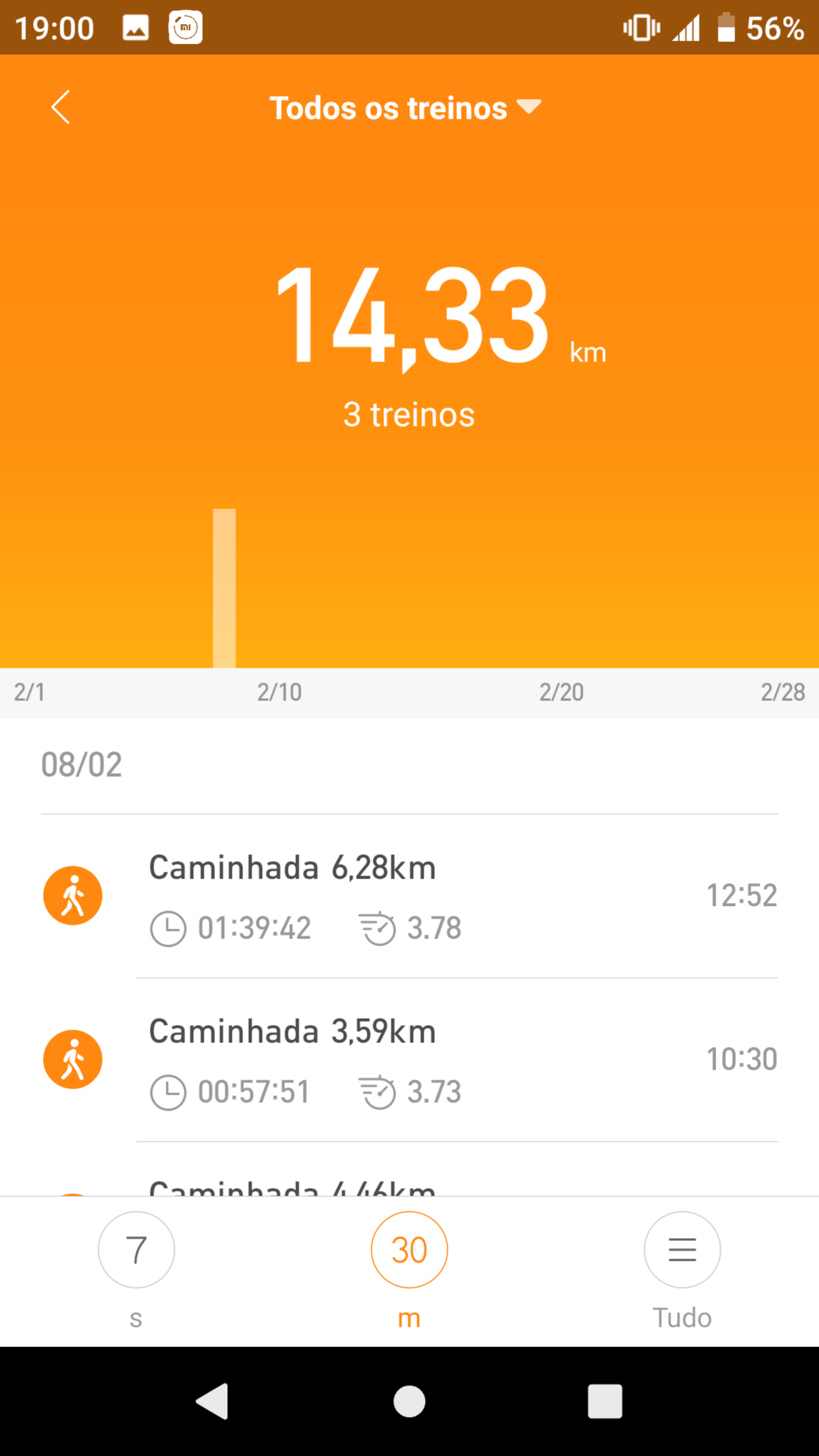This screenshot has width=819, height=1456.
Task: Tap the workout bar in the chart
Action: click(224, 588)
